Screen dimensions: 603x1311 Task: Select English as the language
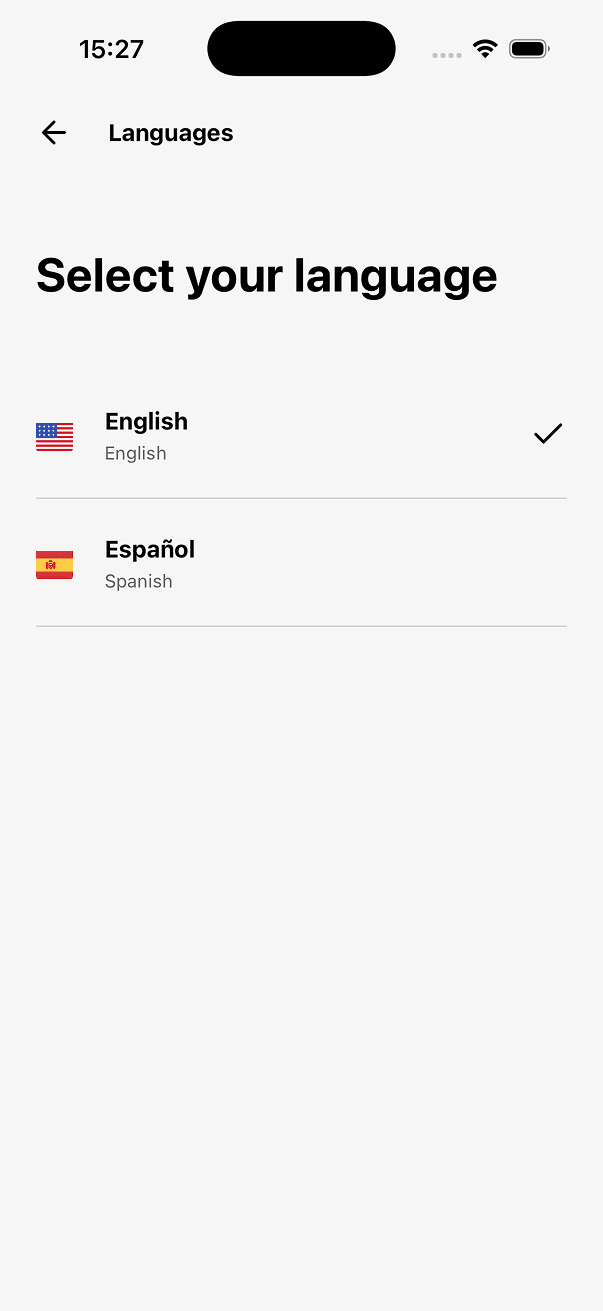click(x=300, y=436)
